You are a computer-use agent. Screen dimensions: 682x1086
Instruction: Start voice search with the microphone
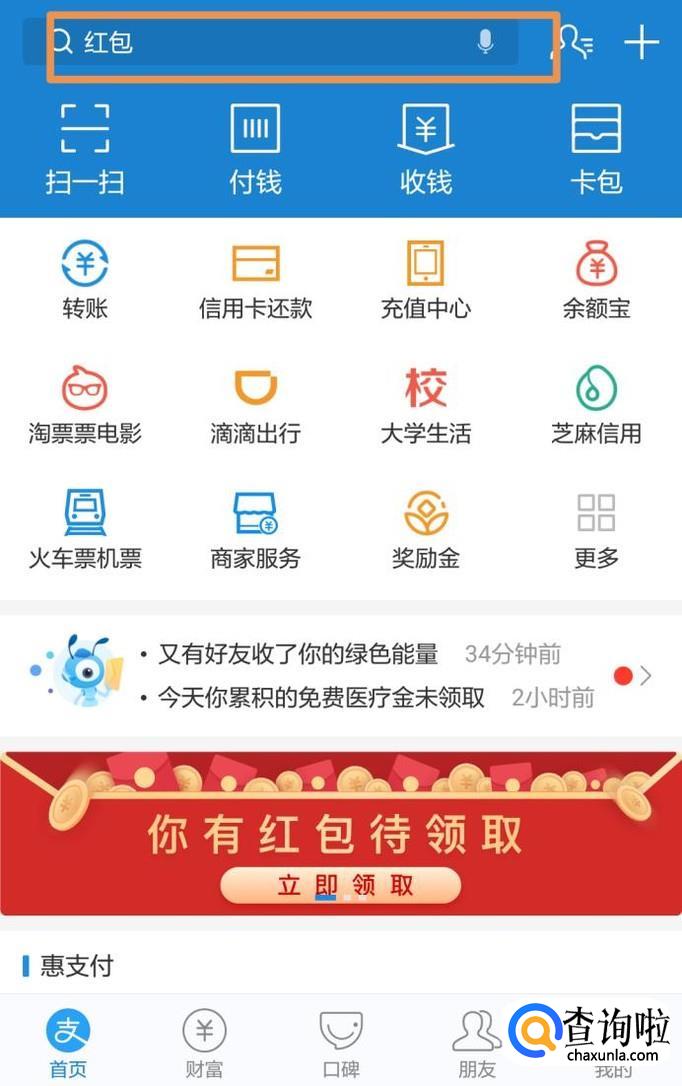[485, 42]
